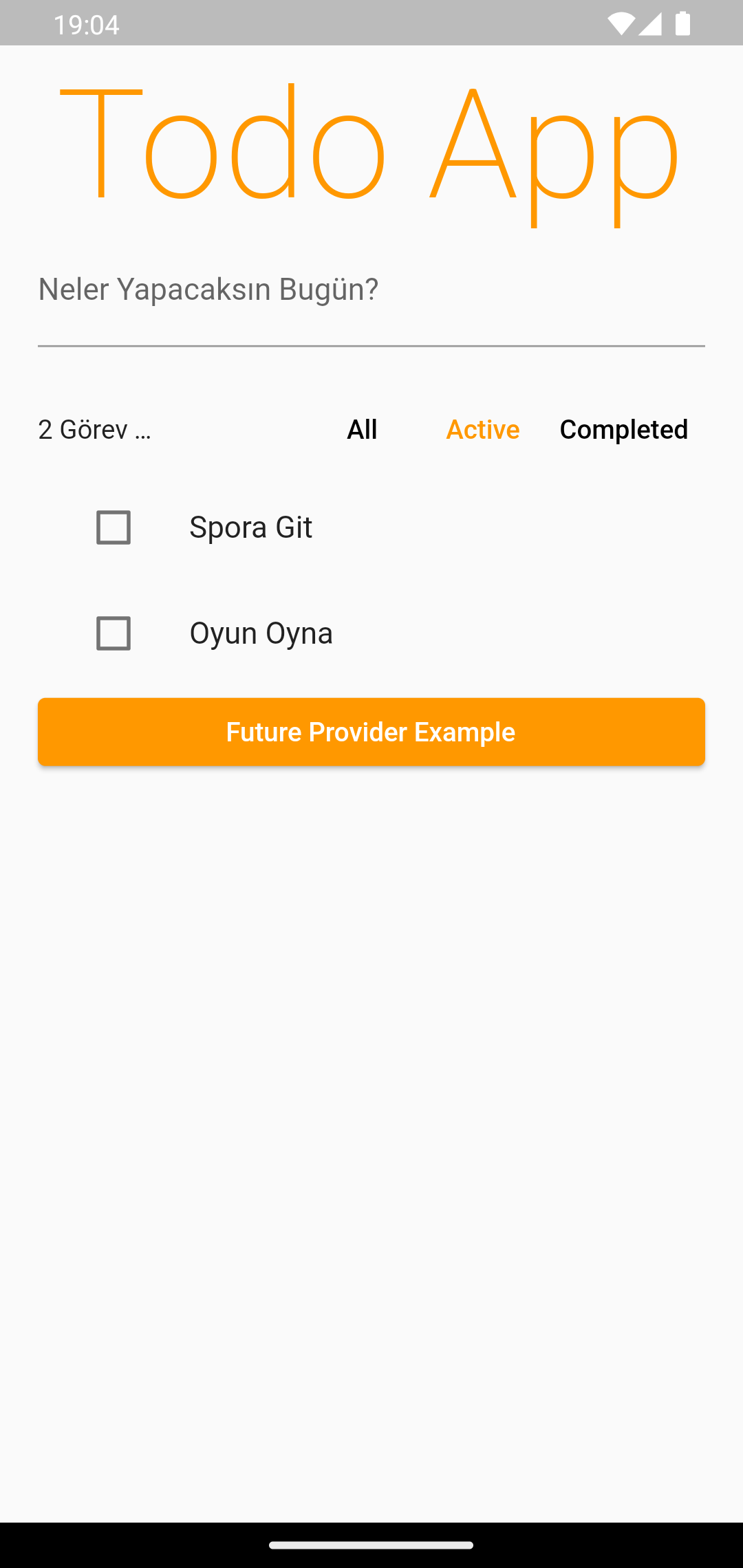Click the Wi-Fi icon in status bar

[623, 23]
